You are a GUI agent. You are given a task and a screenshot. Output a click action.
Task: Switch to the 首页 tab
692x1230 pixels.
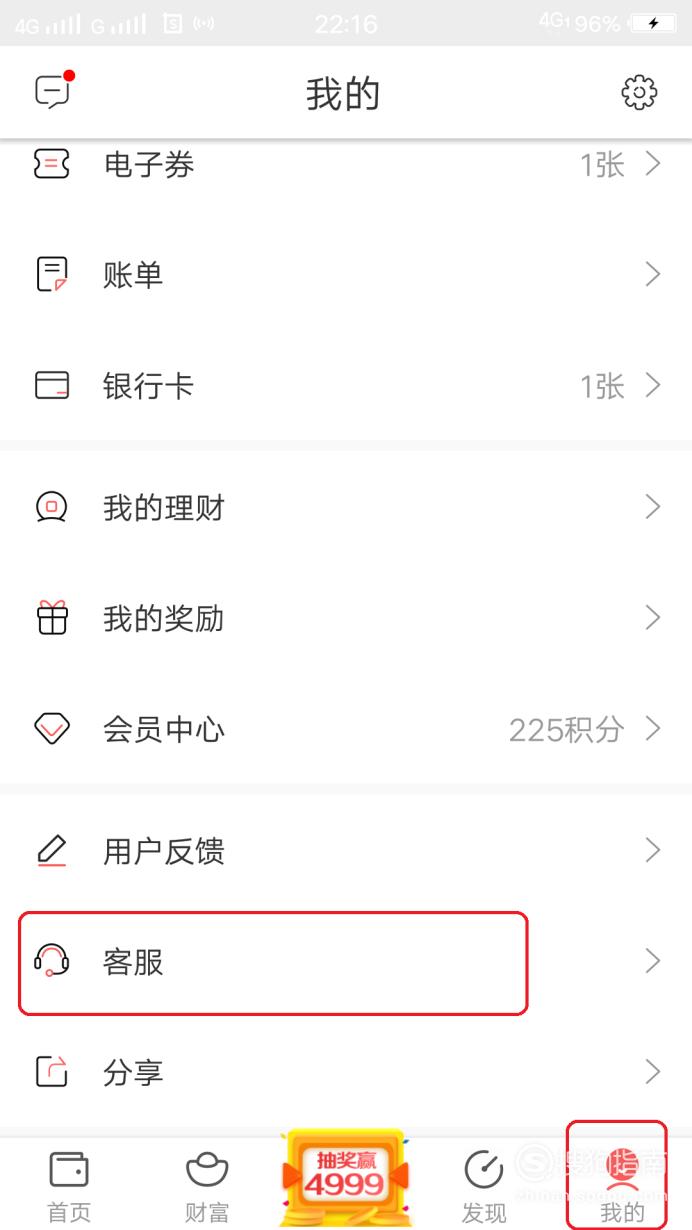click(69, 1186)
